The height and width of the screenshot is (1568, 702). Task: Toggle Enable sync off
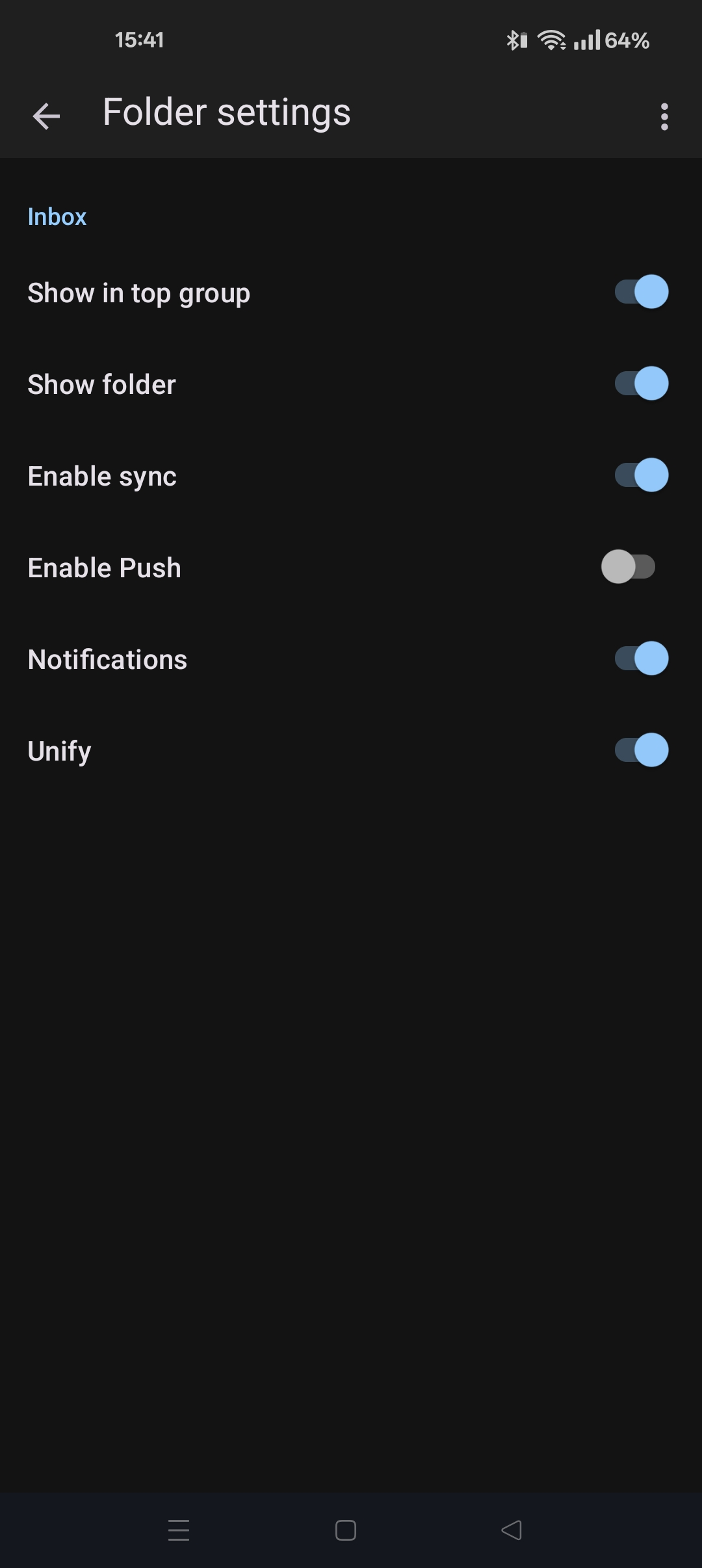[x=641, y=475]
